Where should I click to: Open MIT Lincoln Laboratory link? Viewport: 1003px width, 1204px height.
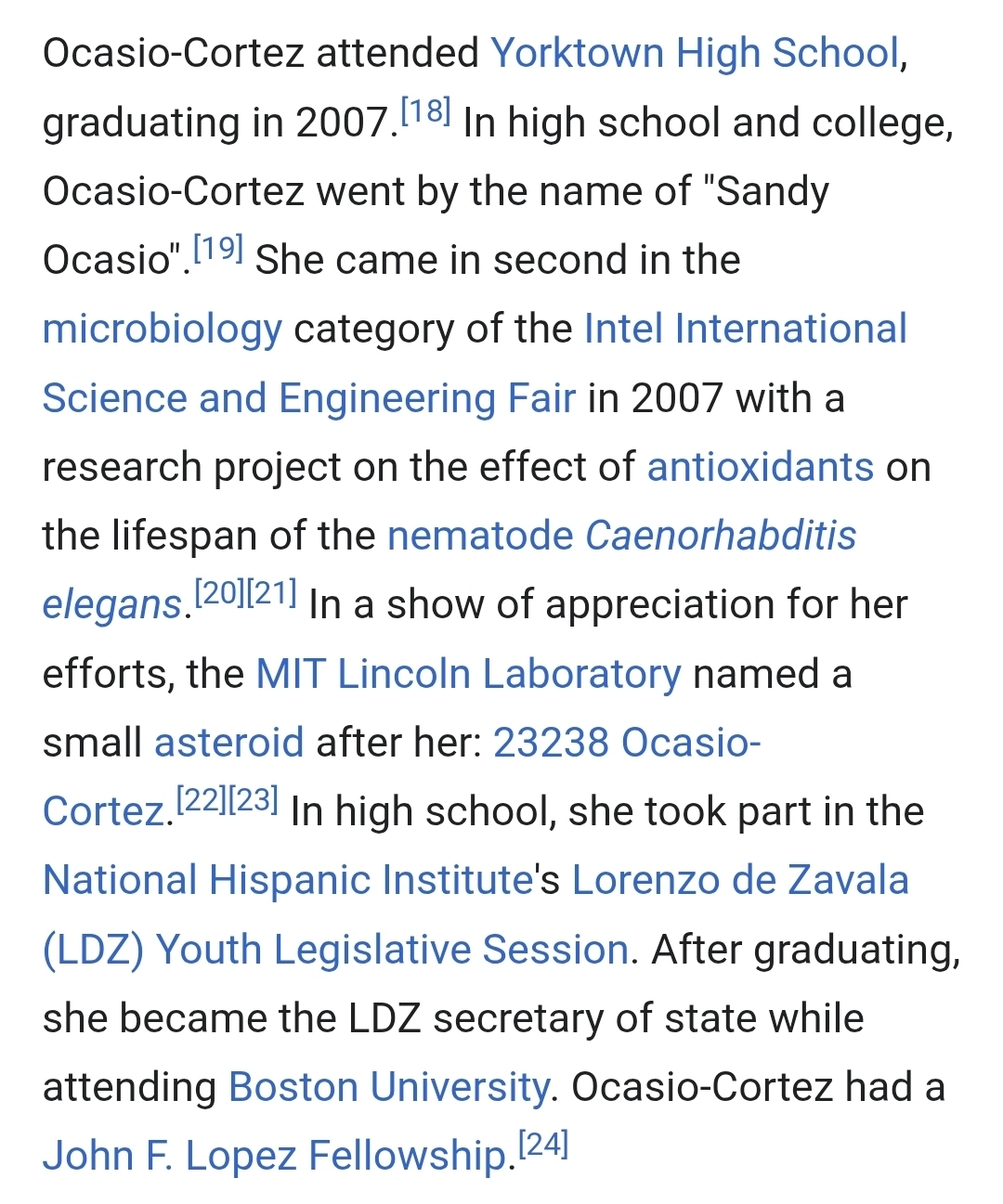[x=468, y=673]
